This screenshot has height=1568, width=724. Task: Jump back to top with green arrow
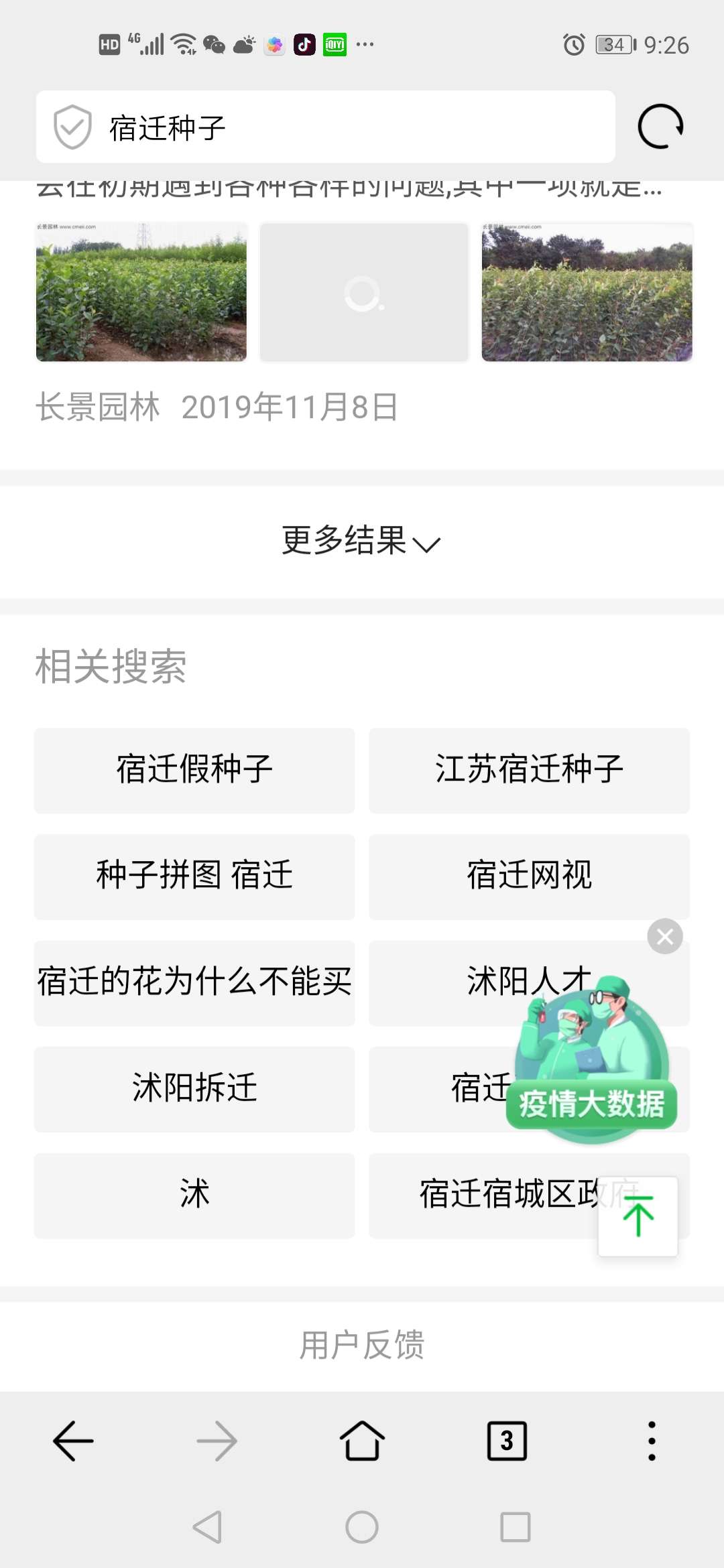638,1216
